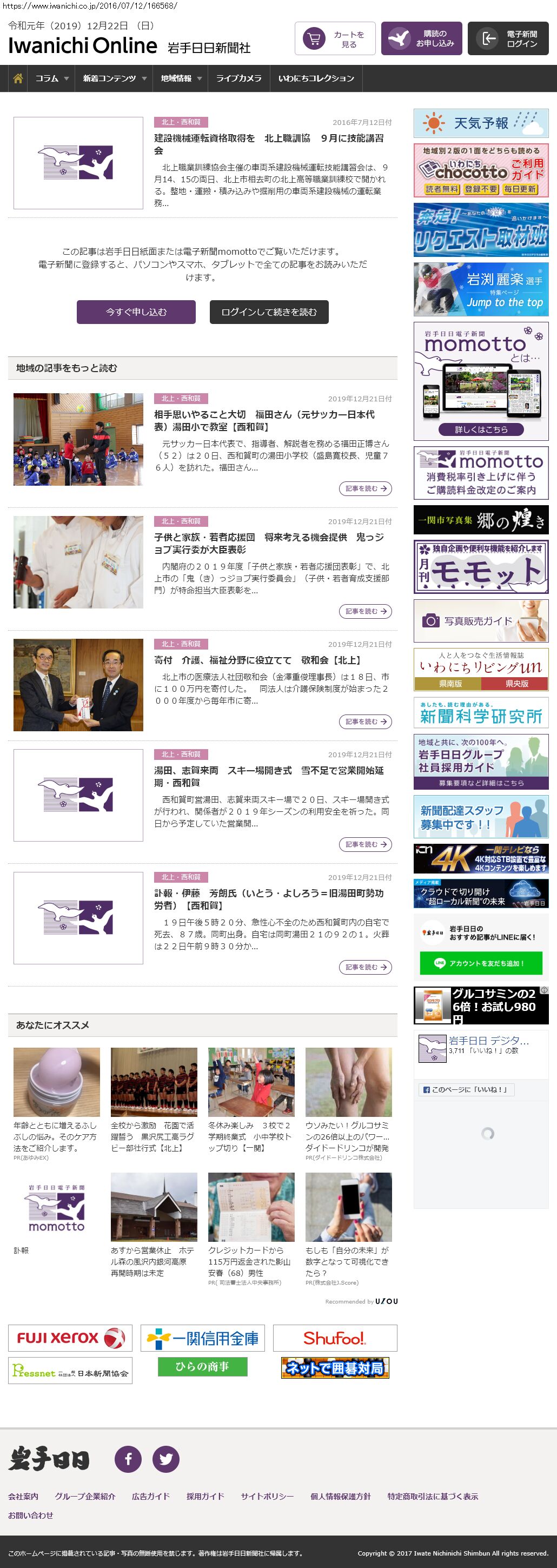Tap 今すぐ申し込む button

pos(136,312)
